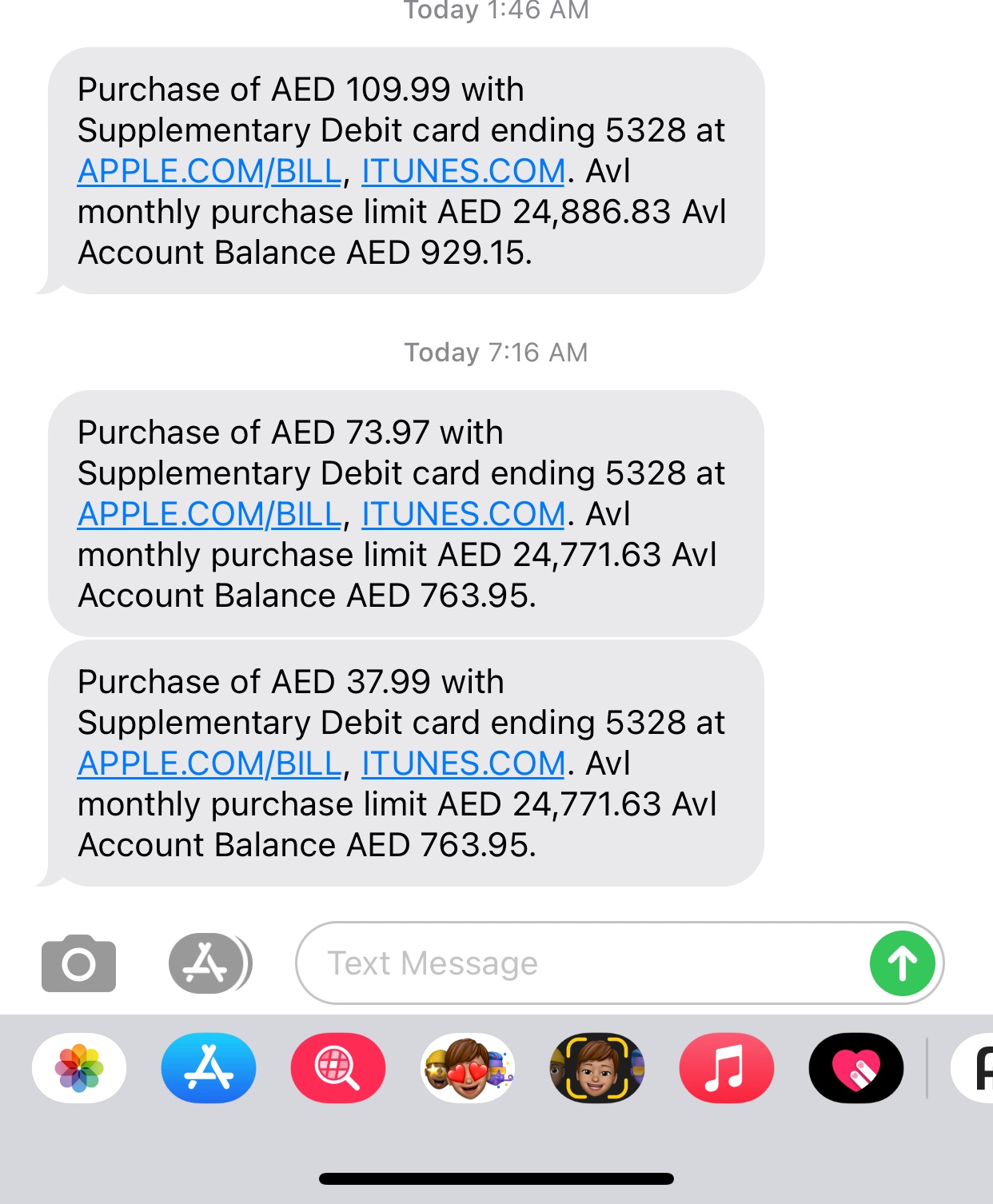Open the camera to attach a photo
Image resolution: width=993 pixels, height=1204 pixels.
pyautogui.click(x=78, y=963)
